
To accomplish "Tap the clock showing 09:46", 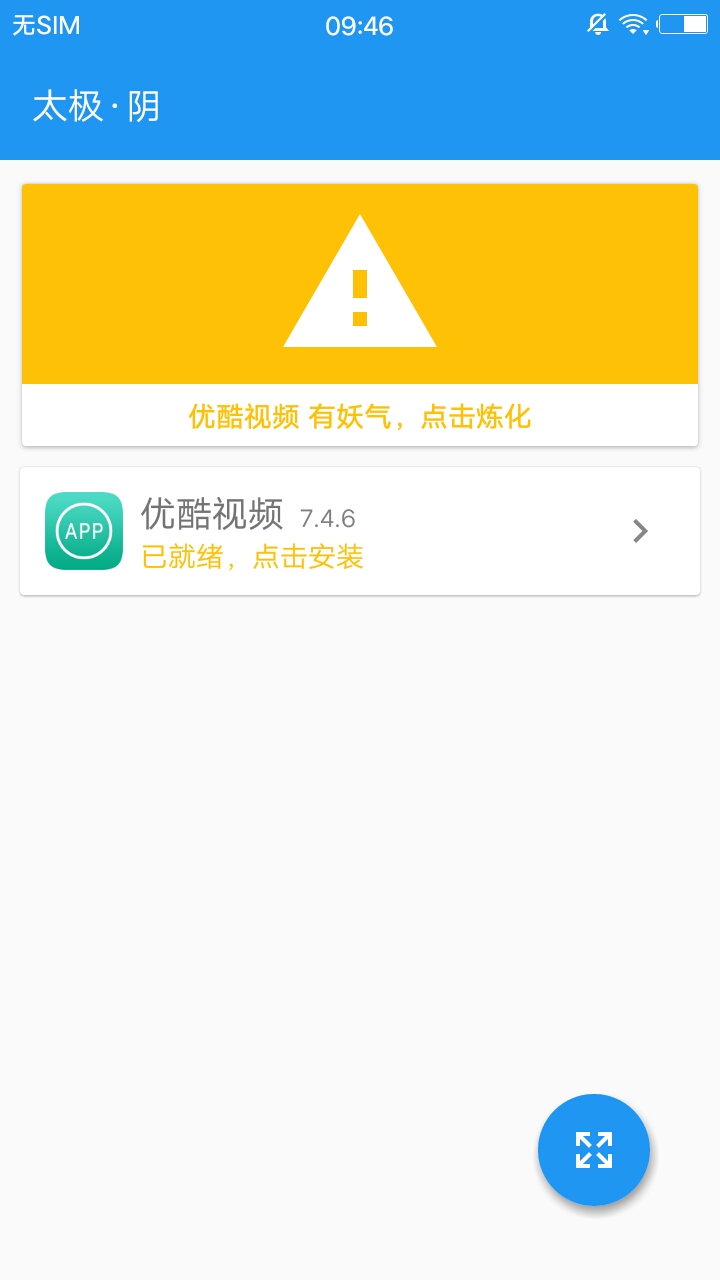I will coord(360,23).
